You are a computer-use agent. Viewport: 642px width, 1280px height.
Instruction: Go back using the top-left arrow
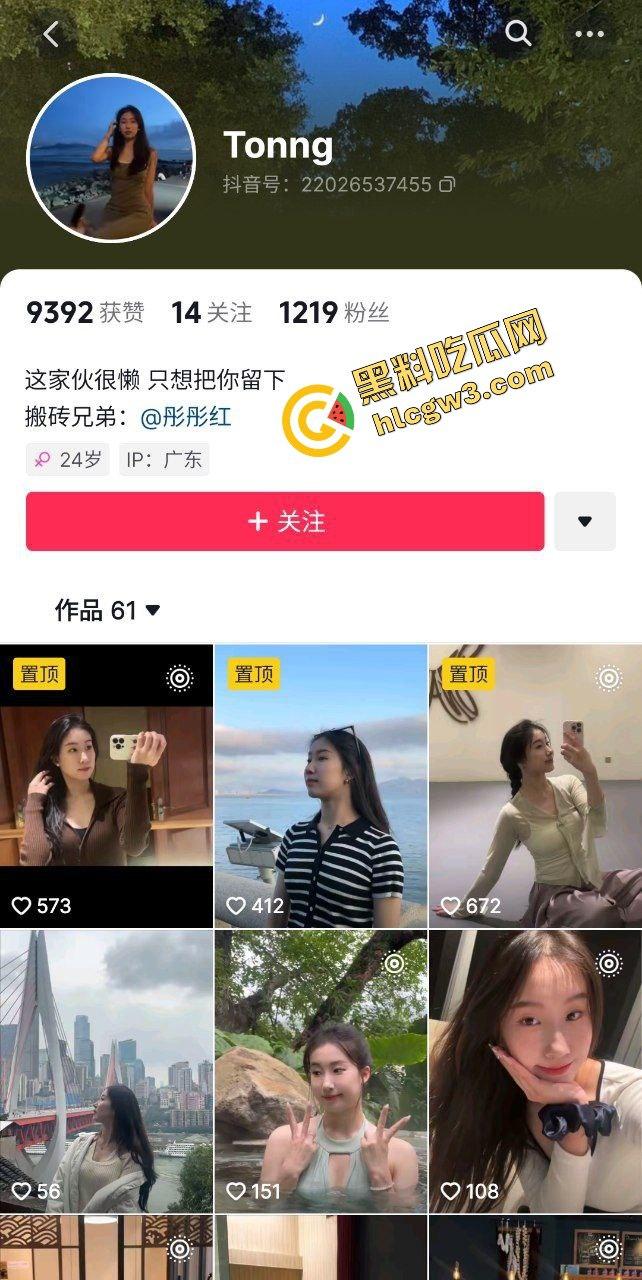(x=52, y=34)
